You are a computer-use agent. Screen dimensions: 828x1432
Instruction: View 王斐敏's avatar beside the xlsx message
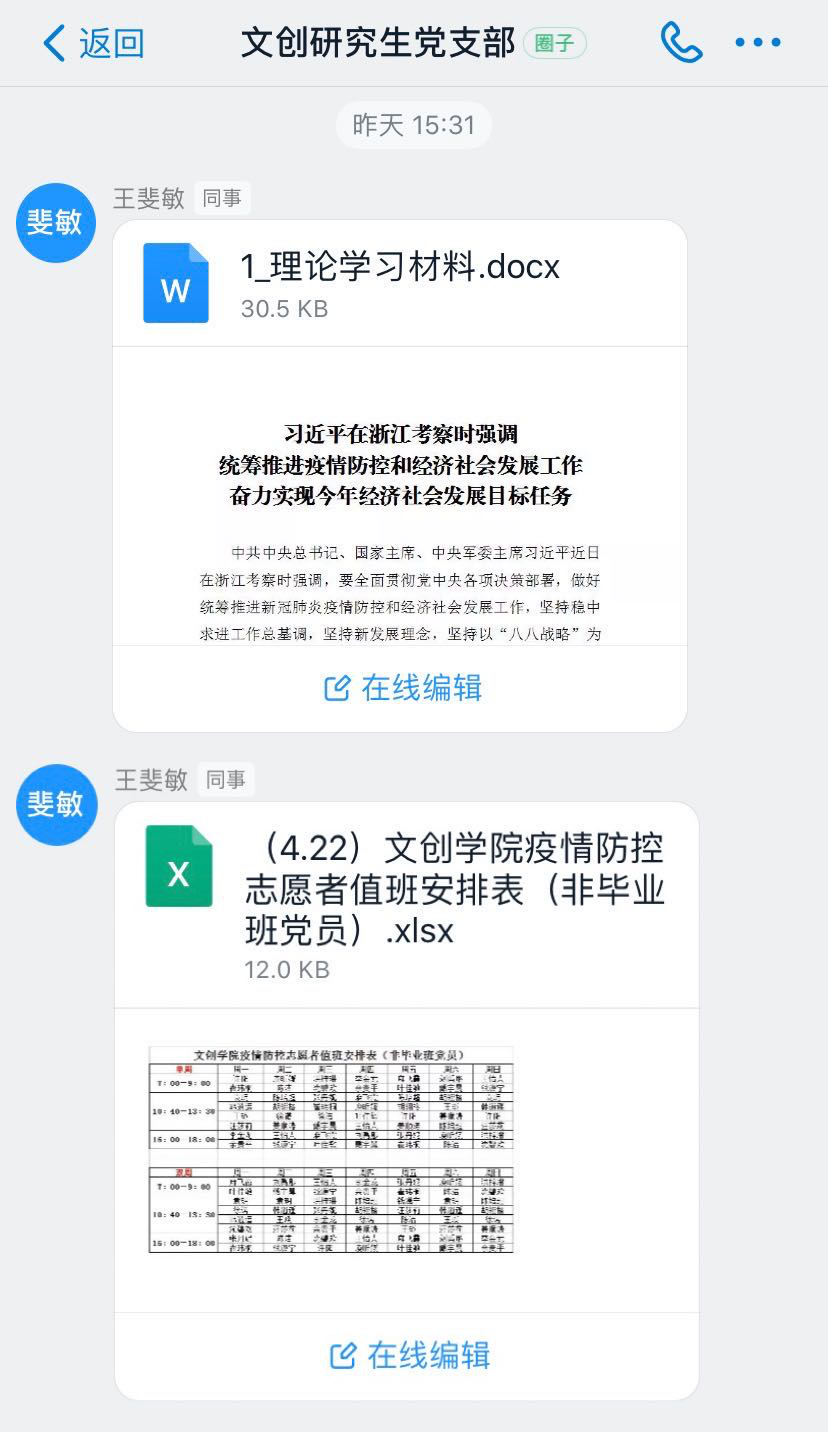(x=56, y=804)
